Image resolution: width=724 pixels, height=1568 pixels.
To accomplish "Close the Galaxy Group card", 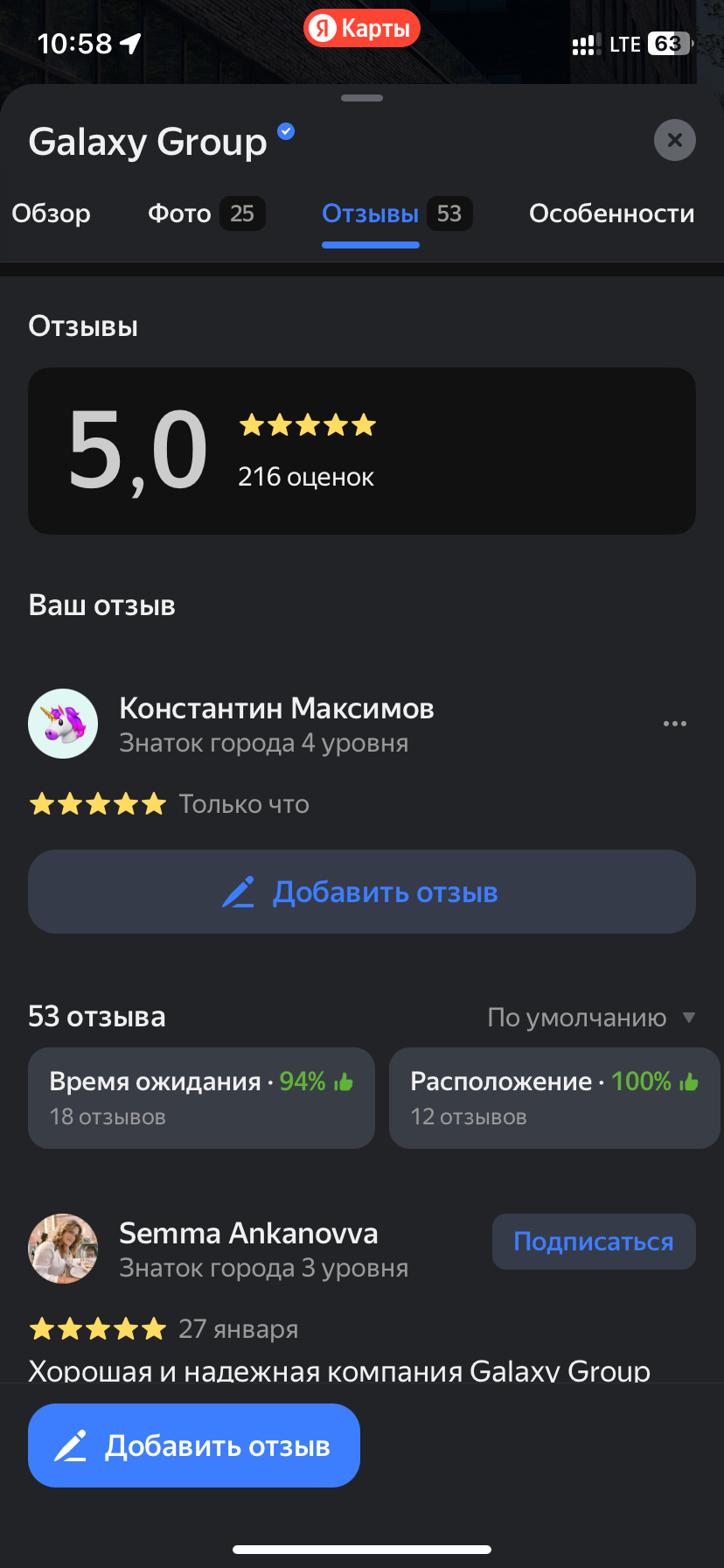I will (x=674, y=140).
